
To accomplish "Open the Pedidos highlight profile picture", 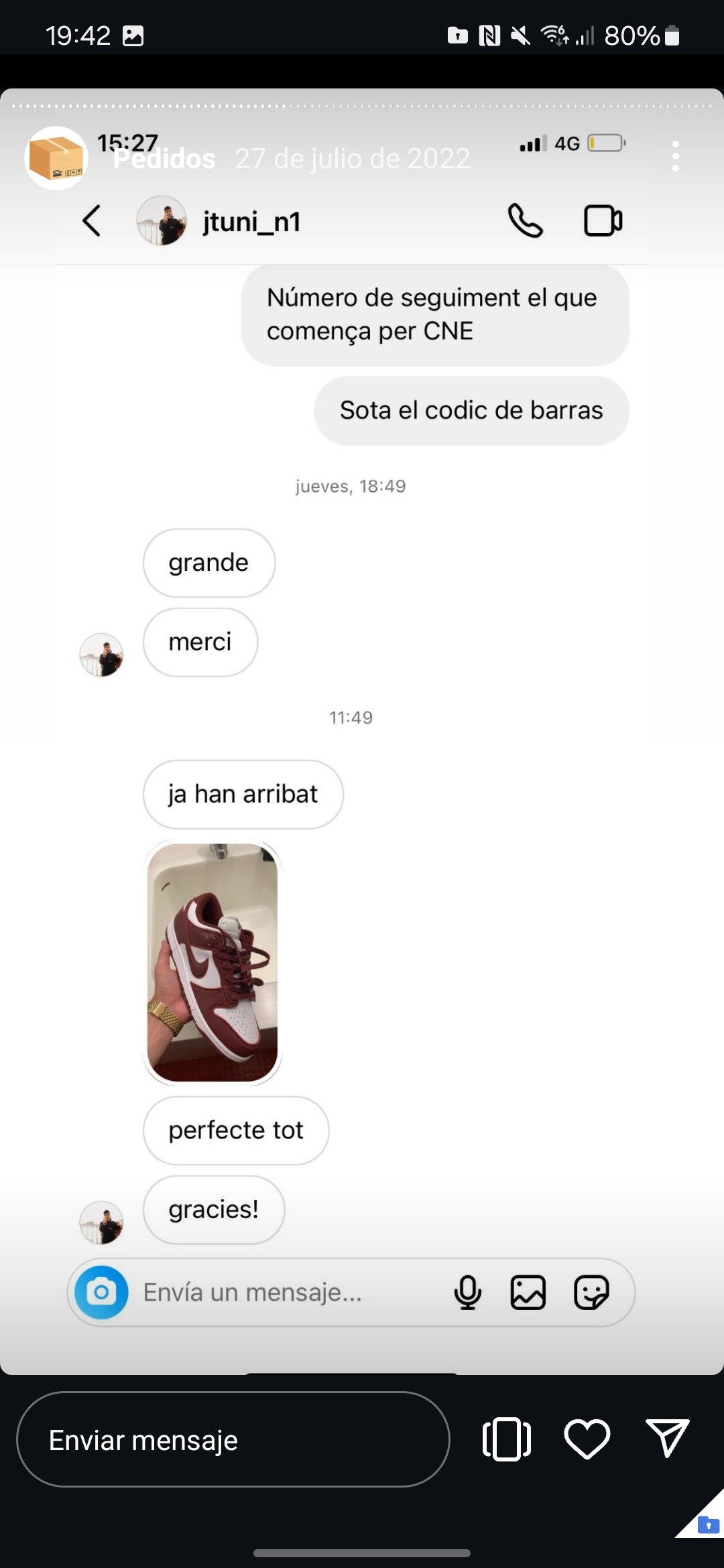I will (x=56, y=158).
